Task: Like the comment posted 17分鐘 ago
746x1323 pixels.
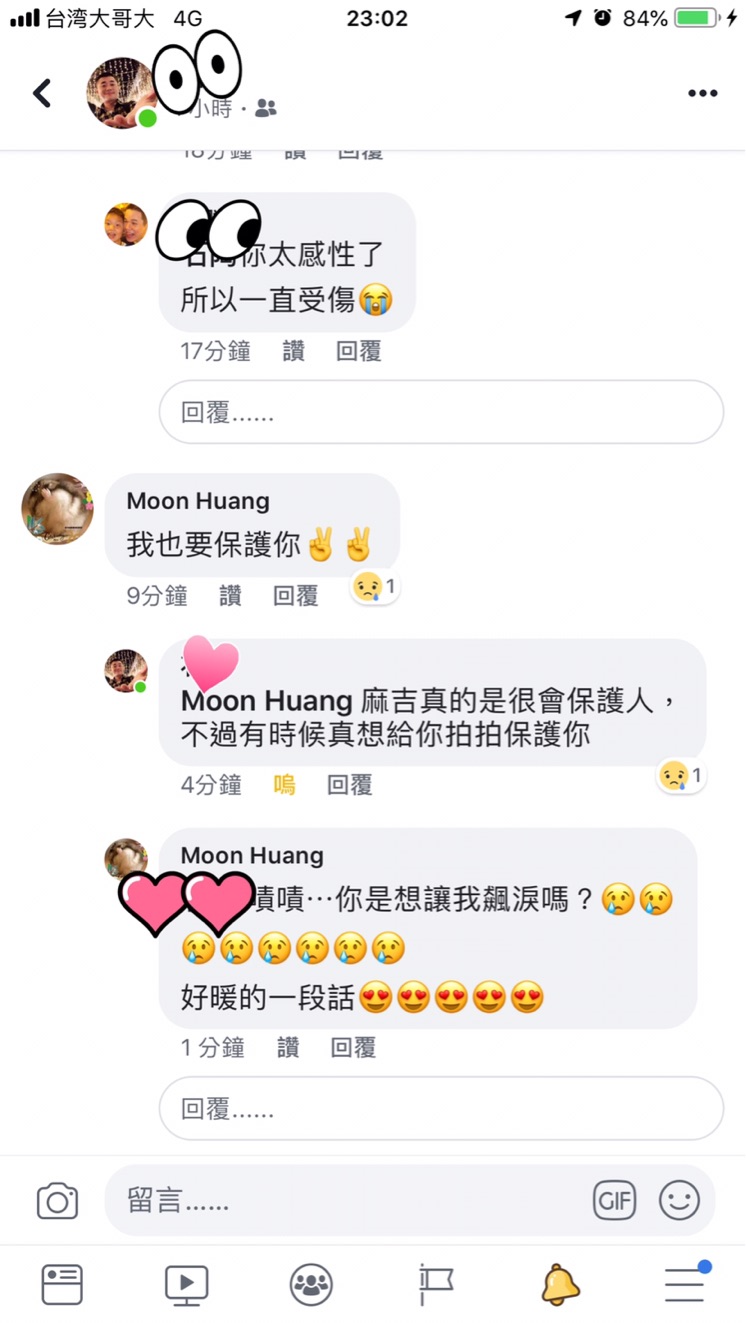Action: pos(293,351)
